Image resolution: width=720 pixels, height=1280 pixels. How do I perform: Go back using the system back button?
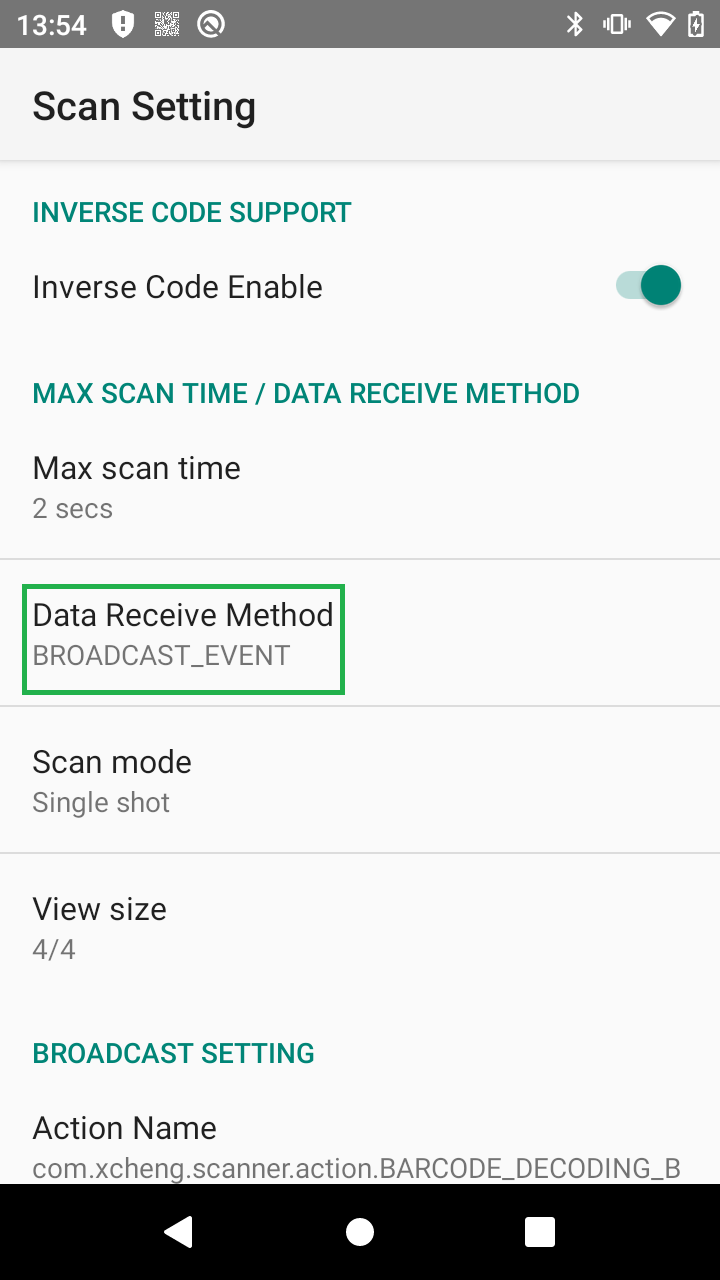click(x=179, y=1232)
